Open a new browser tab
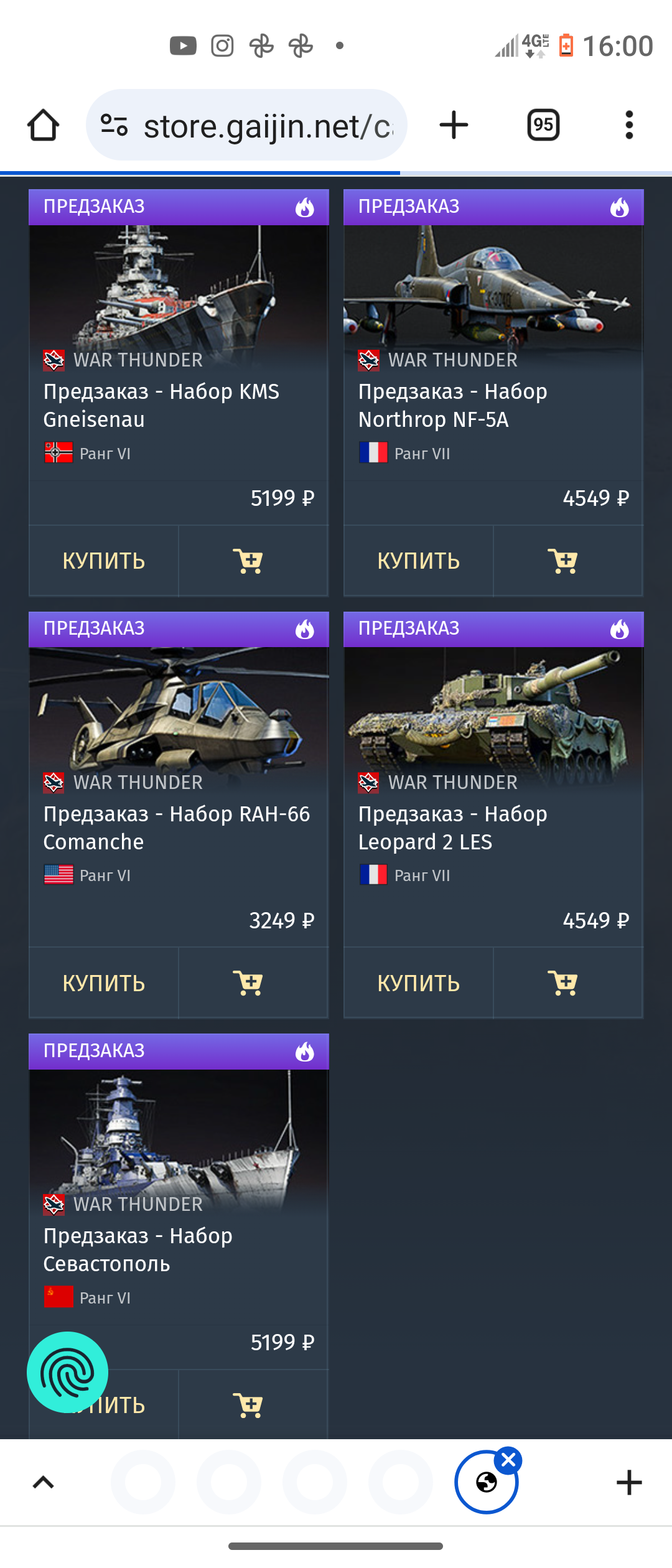Image resolution: width=672 pixels, height=1568 pixels. [x=454, y=125]
